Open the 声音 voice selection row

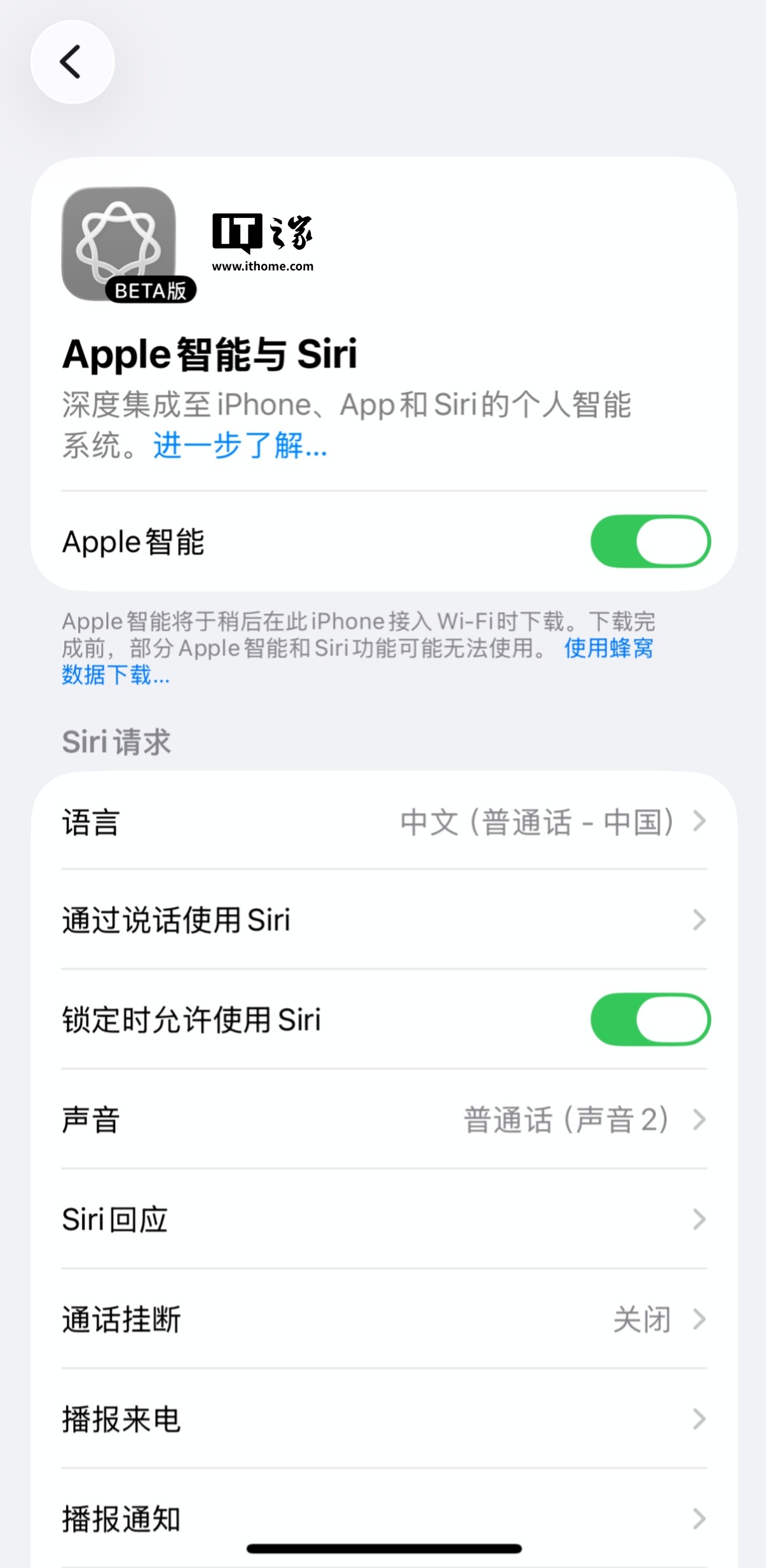click(x=384, y=1119)
